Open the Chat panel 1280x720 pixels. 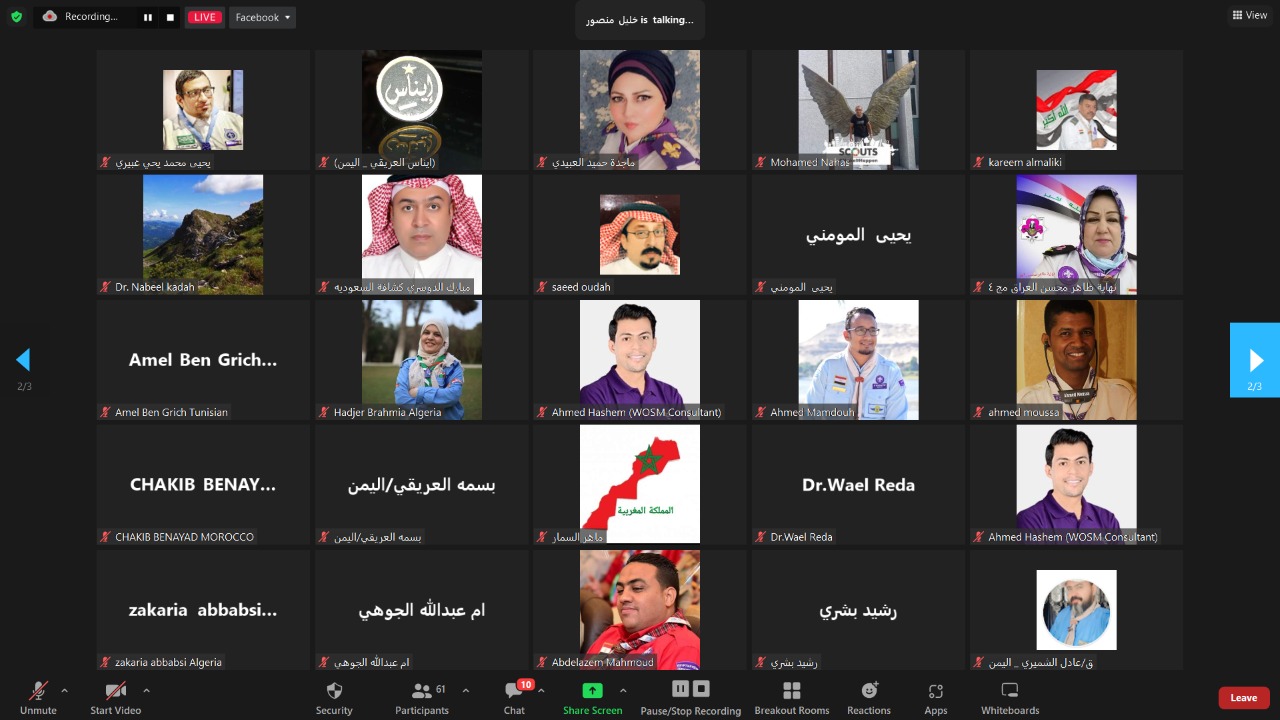(514, 697)
